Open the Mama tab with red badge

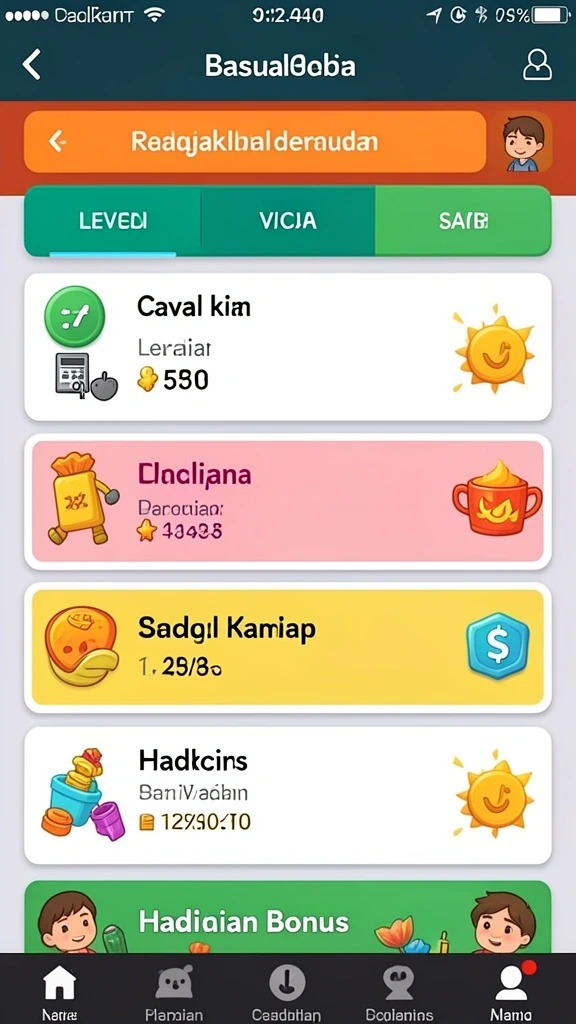[513, 989]
